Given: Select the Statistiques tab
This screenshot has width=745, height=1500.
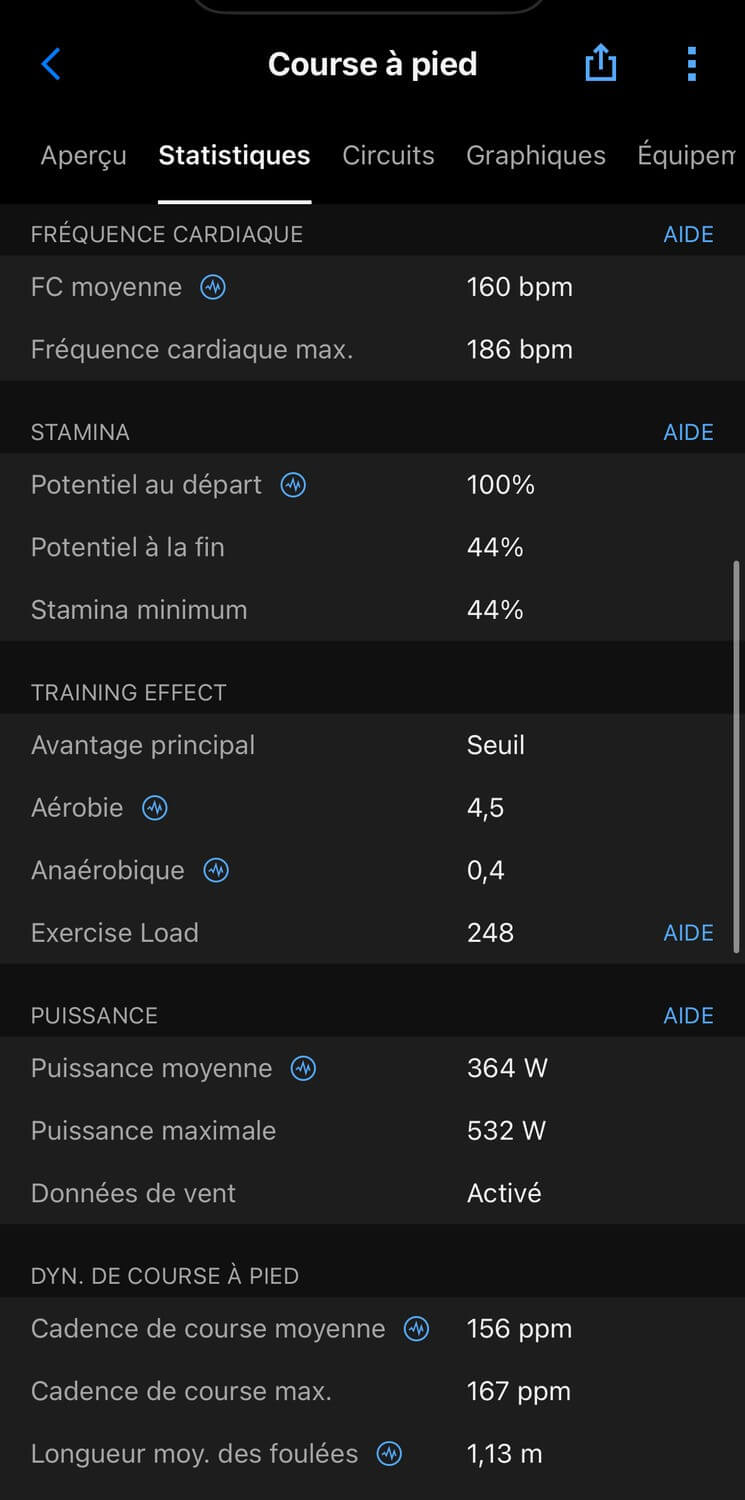Looking at the screenshot, I should [x=234, y=156].
